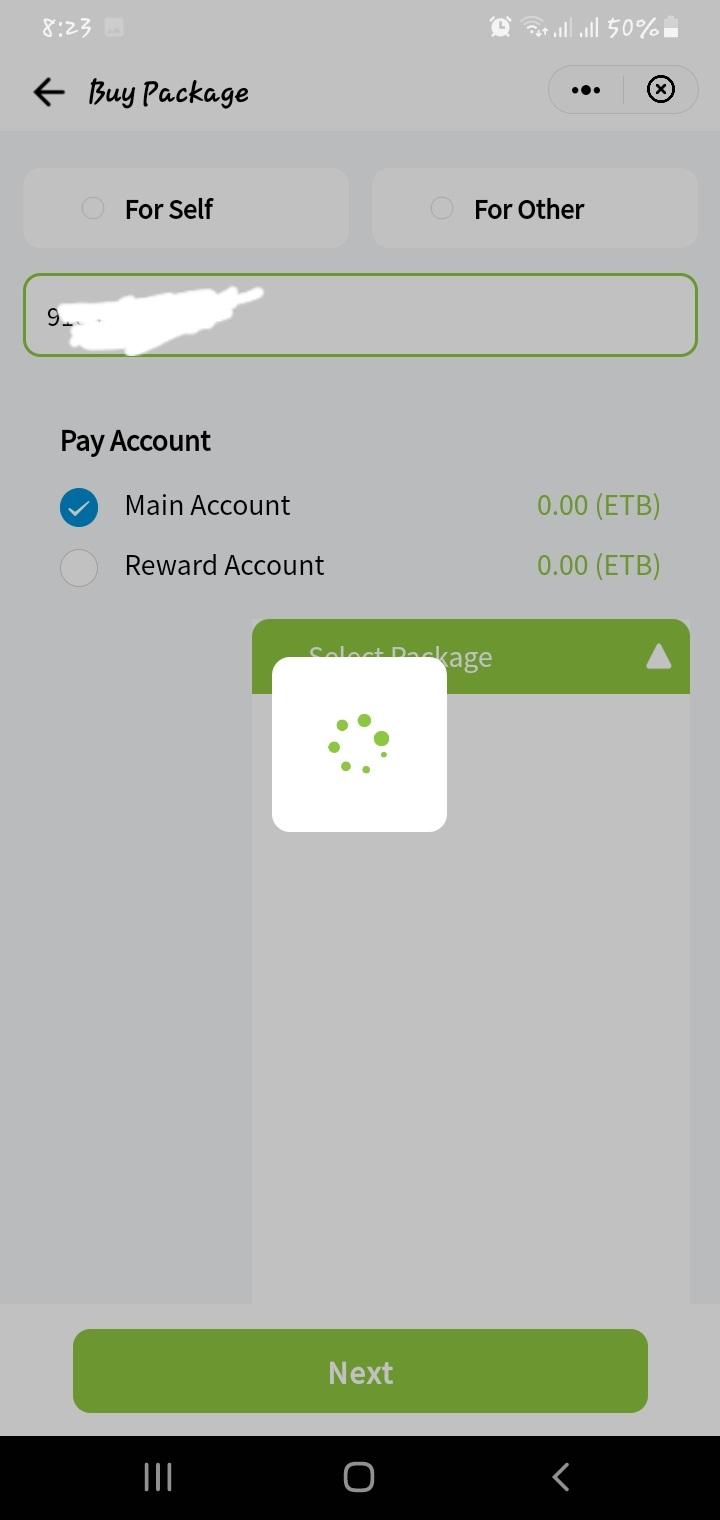This screenshot has height=1520, width=720.
Task: Tap the phone number input field
Action: pyautogui.click(x=360, y=315)
